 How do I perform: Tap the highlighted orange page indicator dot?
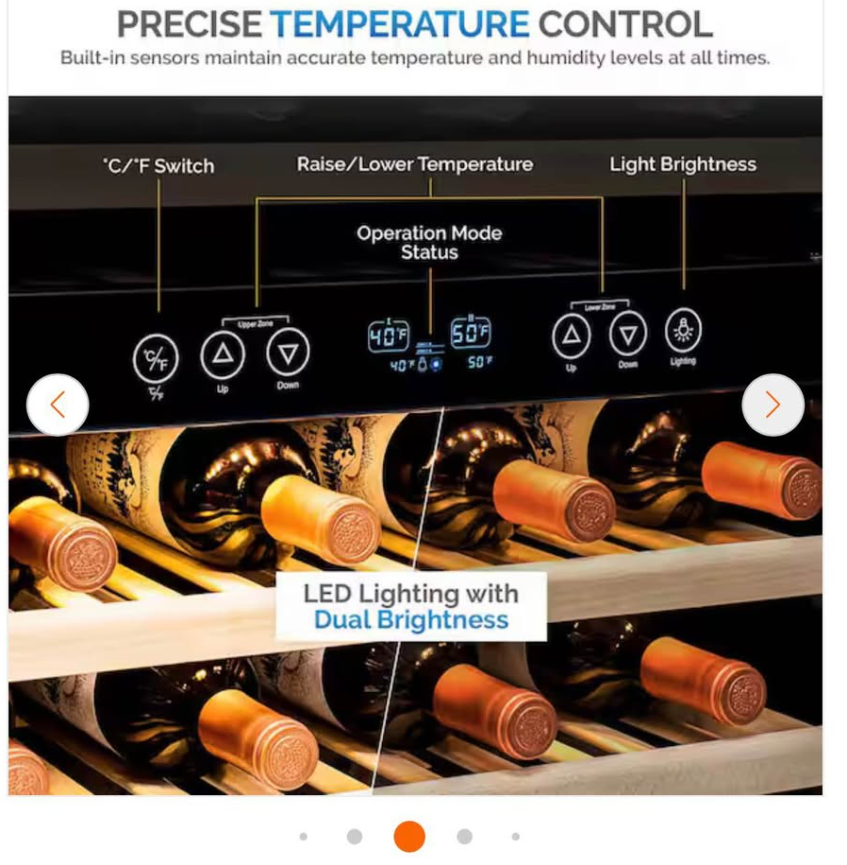(409, 836)
